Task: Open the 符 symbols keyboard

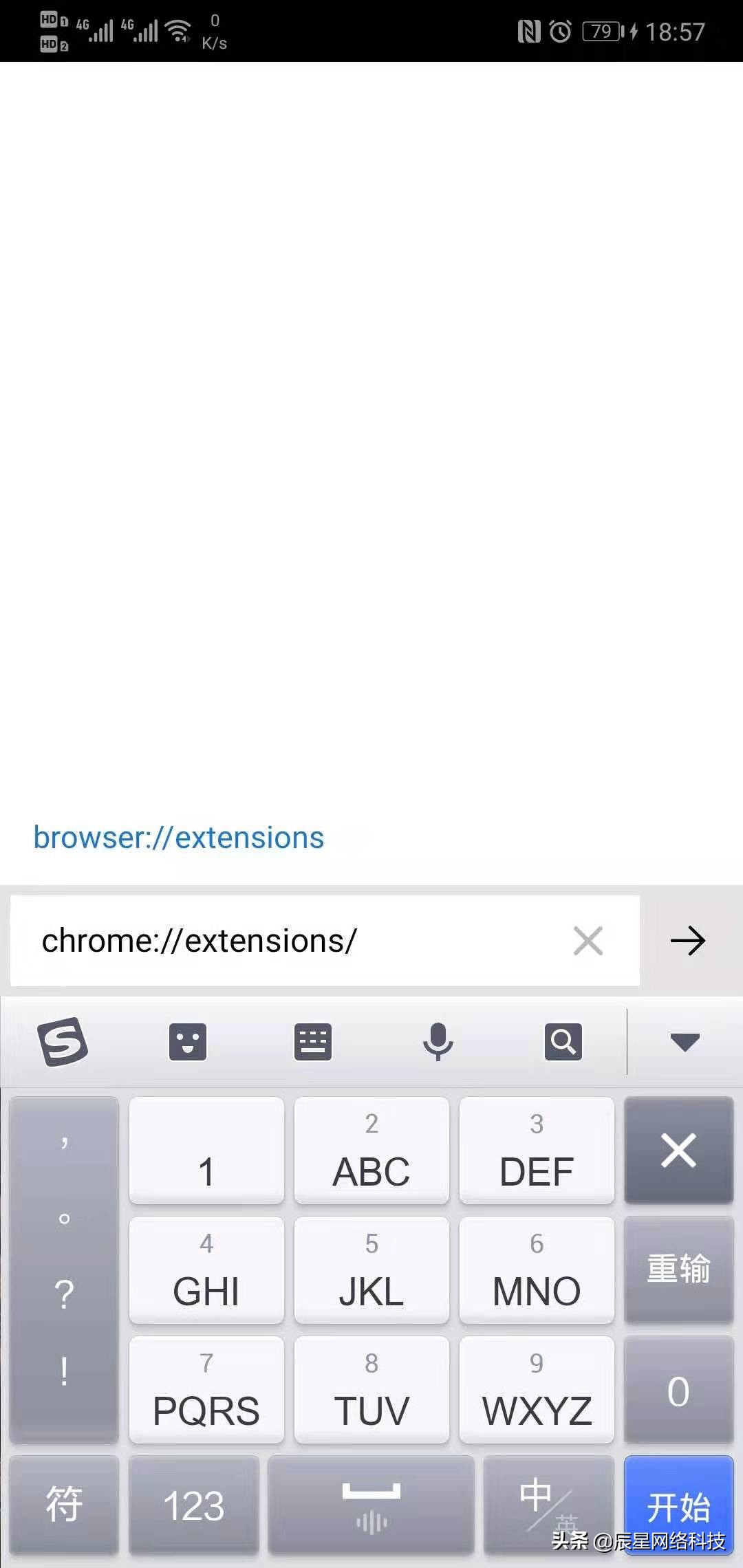Action: pyautogui.click(x=64, y=1504)
